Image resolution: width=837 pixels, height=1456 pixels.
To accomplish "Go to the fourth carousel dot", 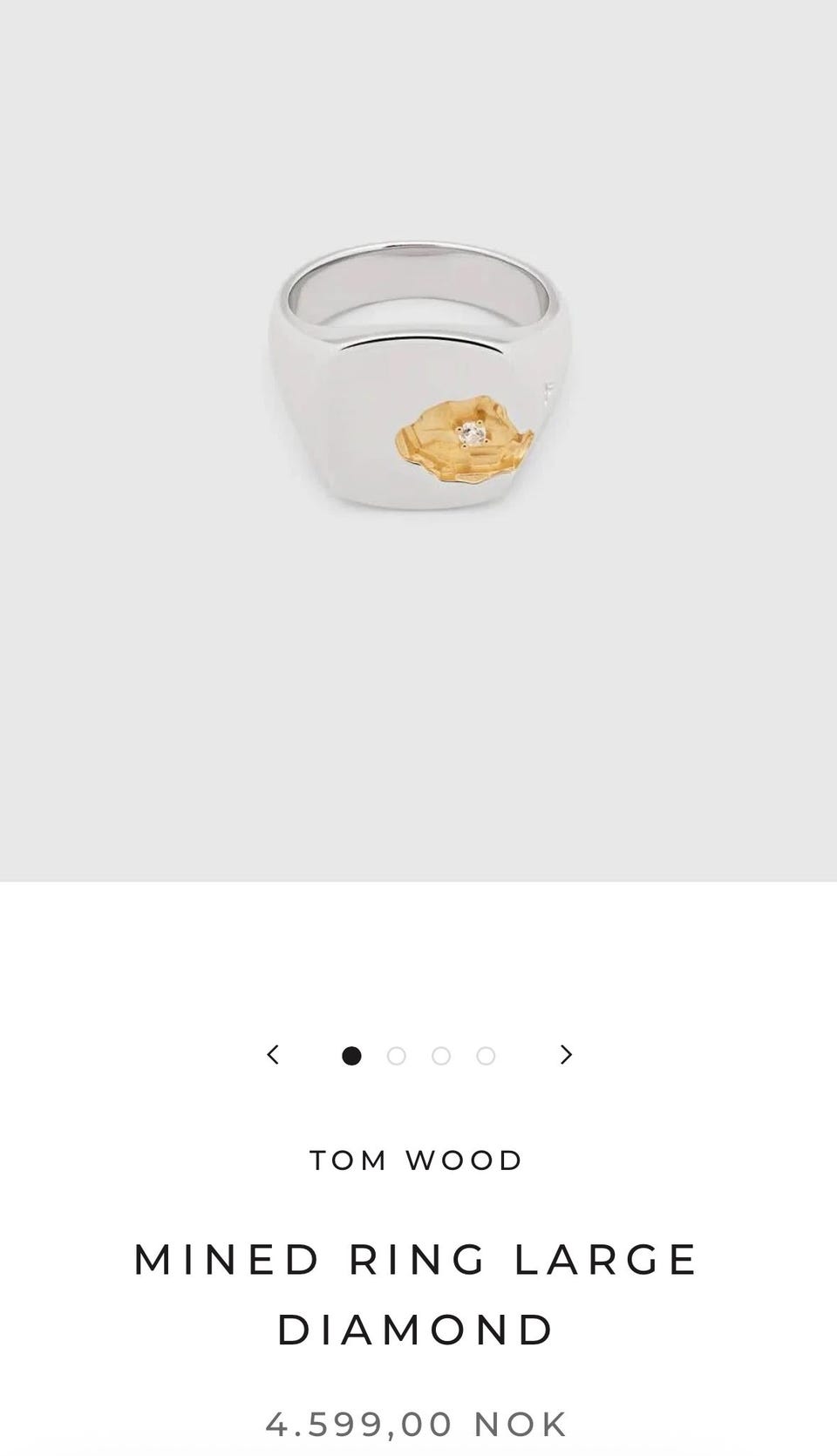I will pos(486,1056).
